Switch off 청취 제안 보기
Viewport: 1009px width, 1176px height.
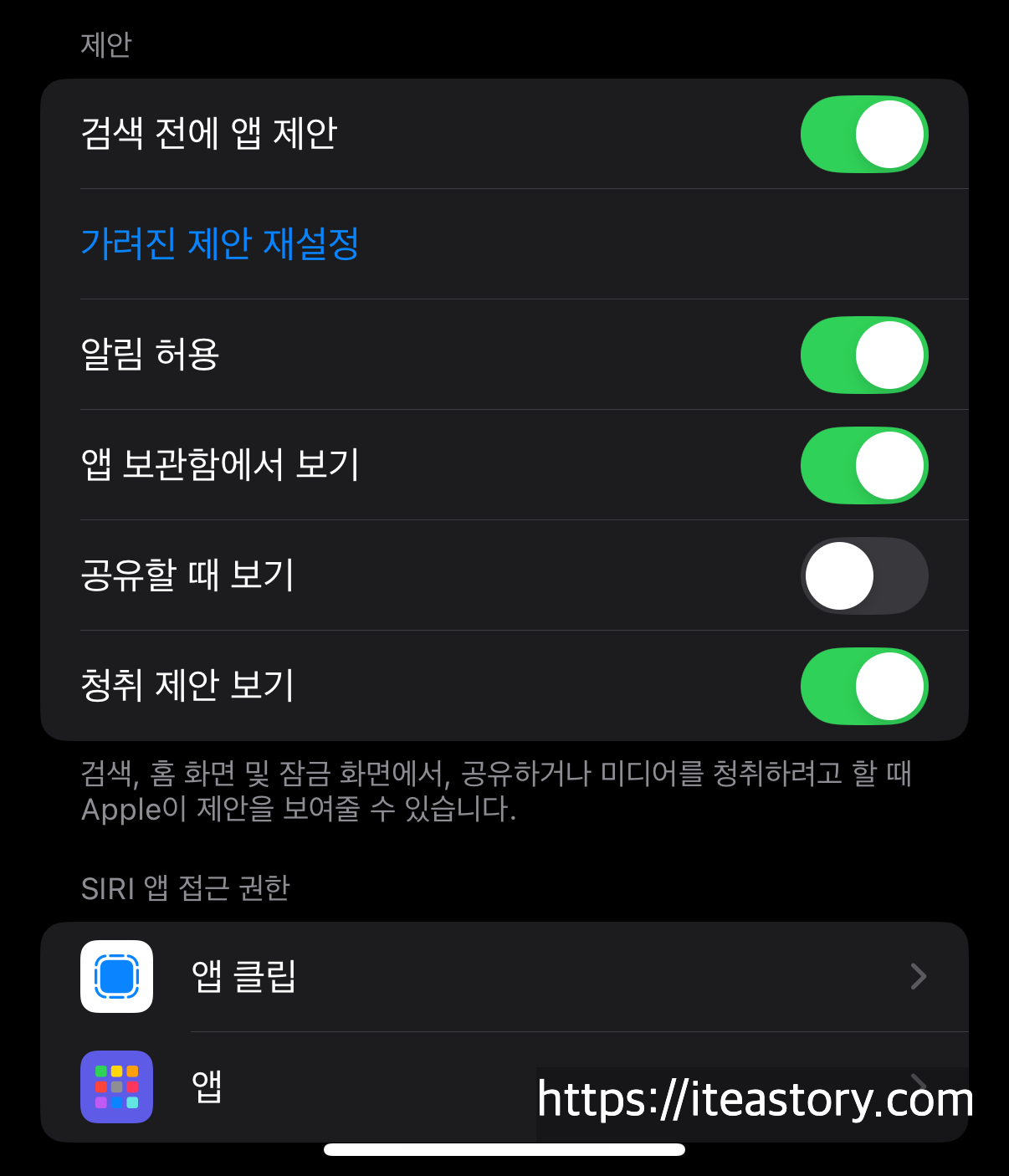(x=864, y=686)
